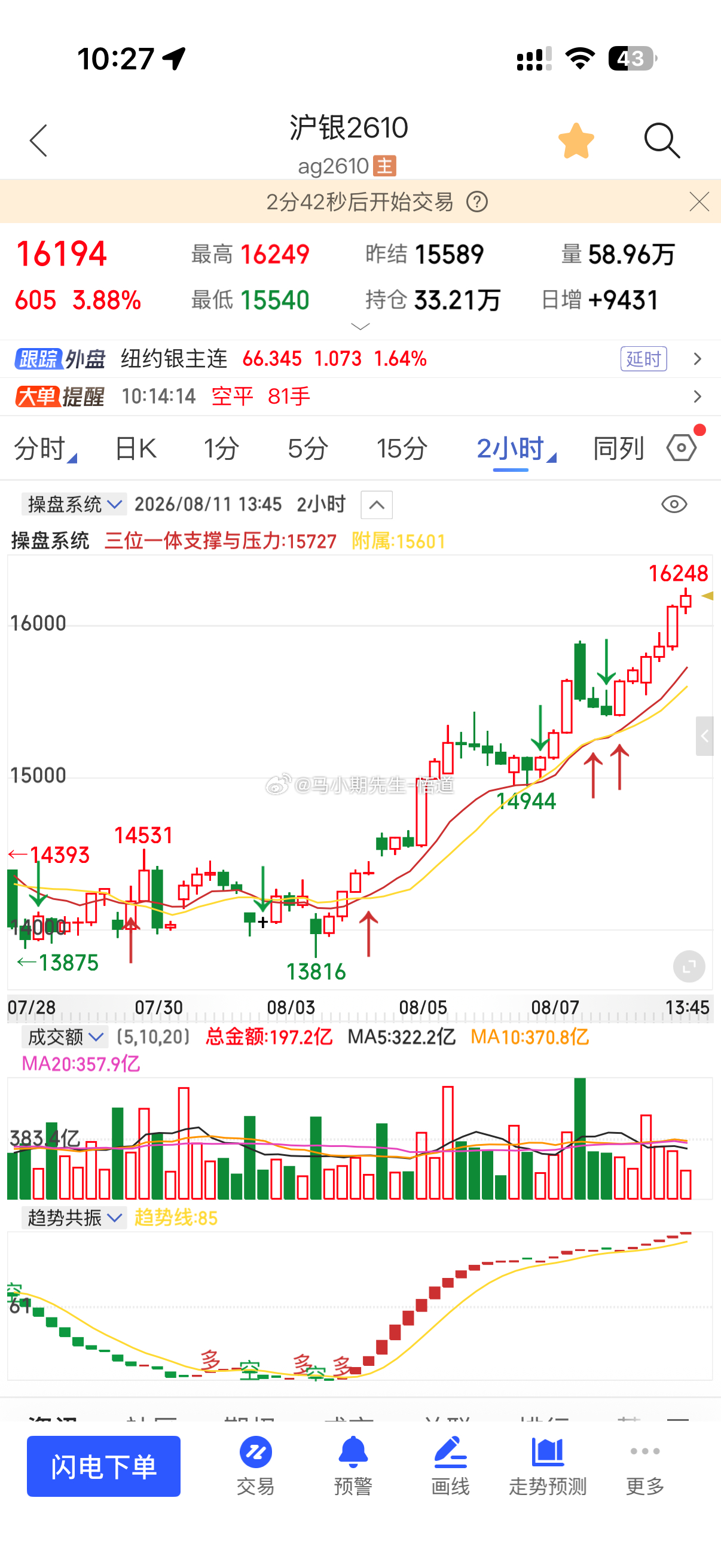Dismiss the trading countdown banner
The image size is (721, 1568).
(699, 202)
